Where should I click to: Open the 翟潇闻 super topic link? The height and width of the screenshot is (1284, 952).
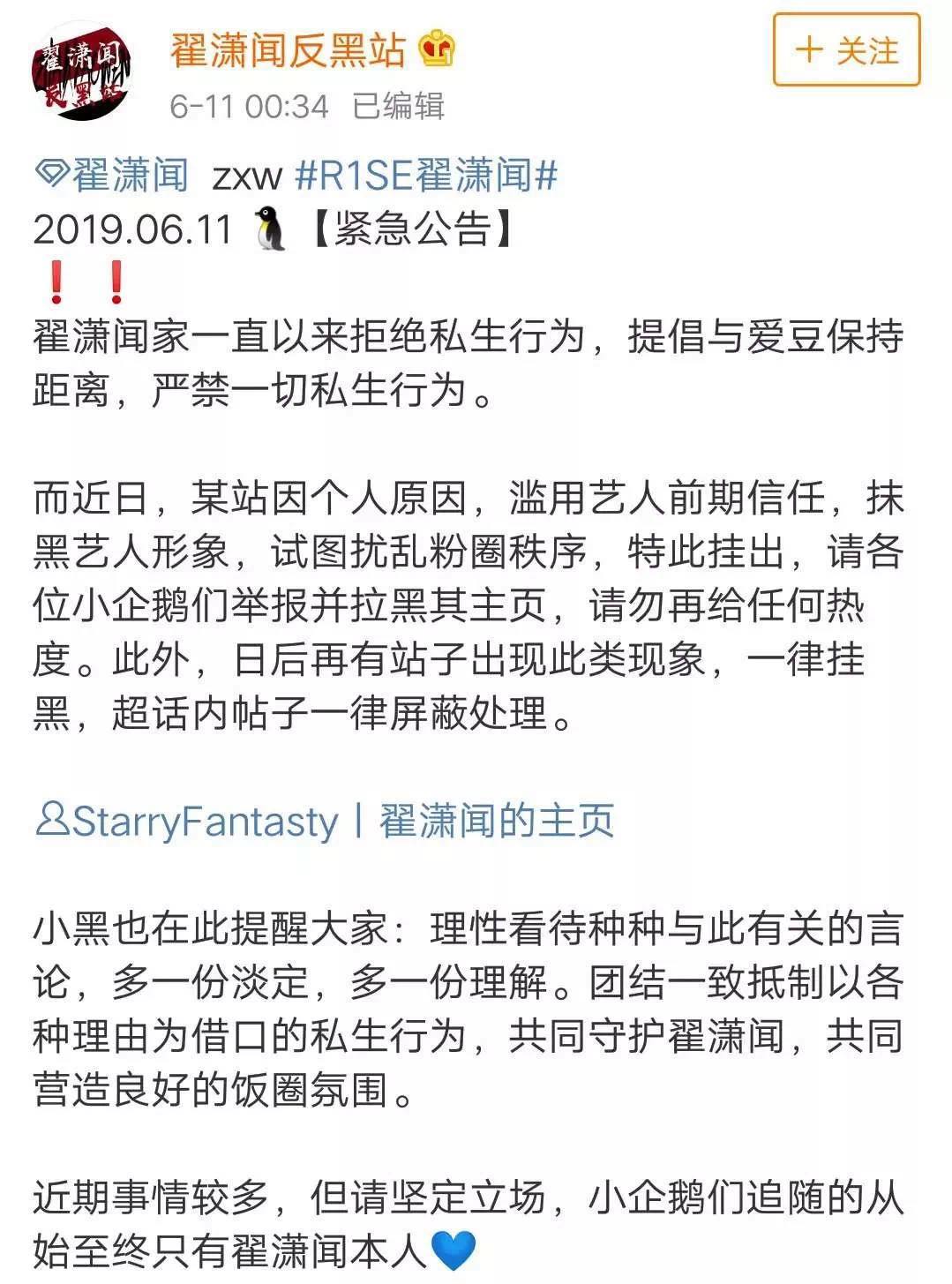pos(113,176)
